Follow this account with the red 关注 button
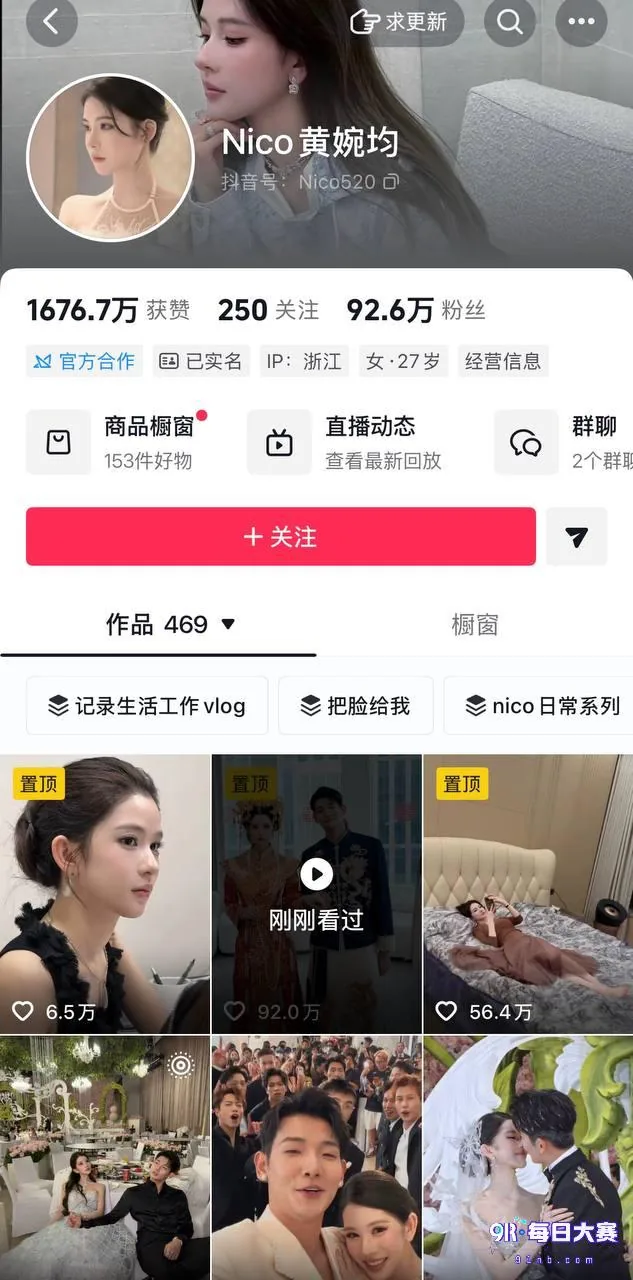633x1280 pixels. click(x=281, y=537)
